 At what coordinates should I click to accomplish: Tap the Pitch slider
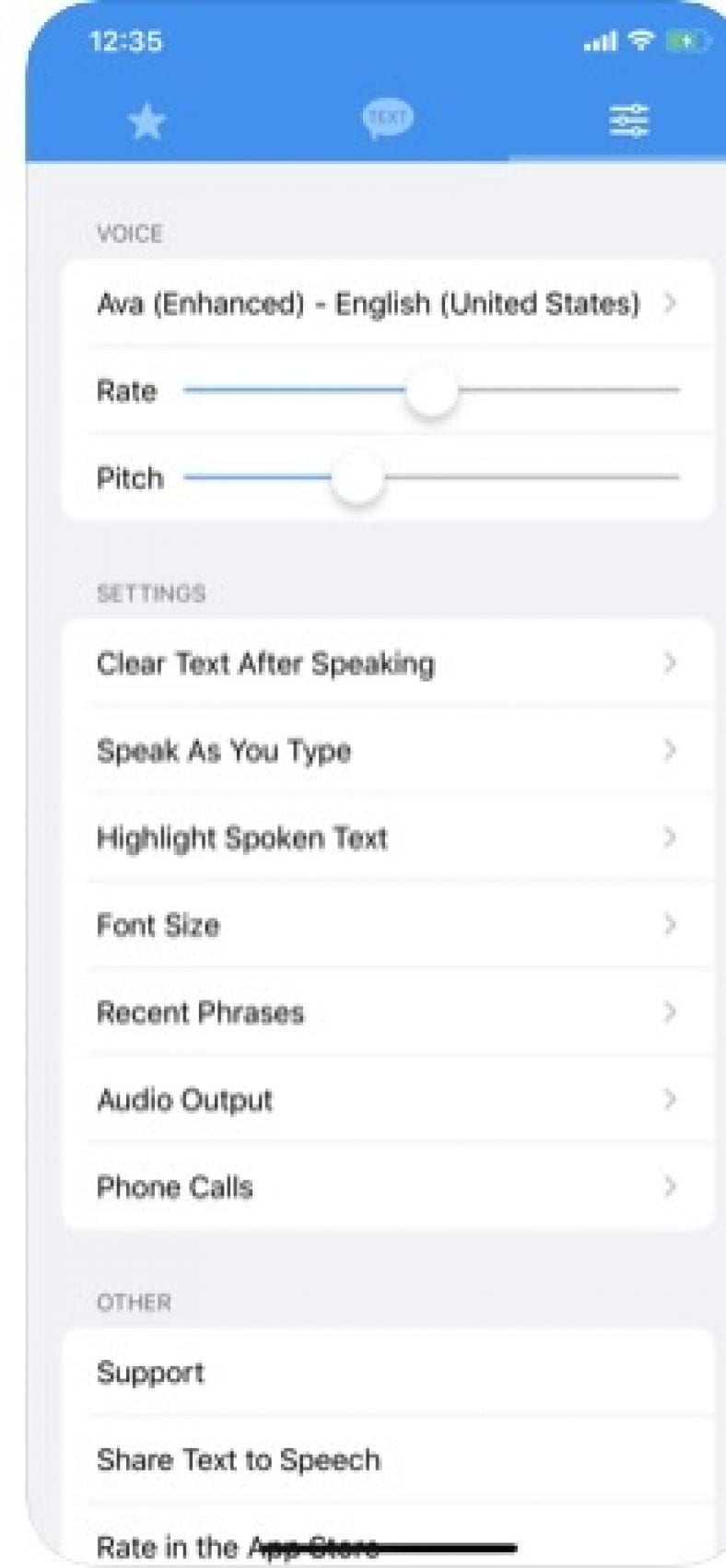(x=431, y=477)
